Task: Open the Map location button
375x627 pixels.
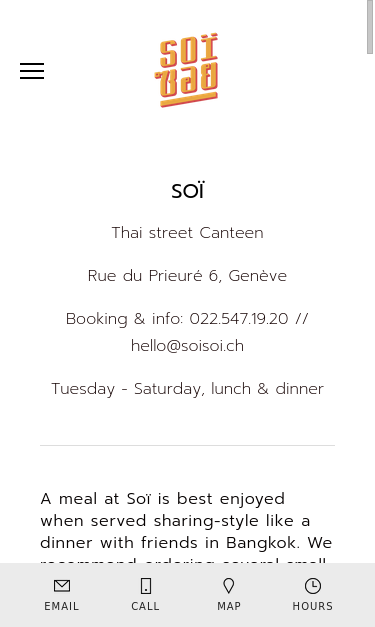Action: tap(229, 595)
